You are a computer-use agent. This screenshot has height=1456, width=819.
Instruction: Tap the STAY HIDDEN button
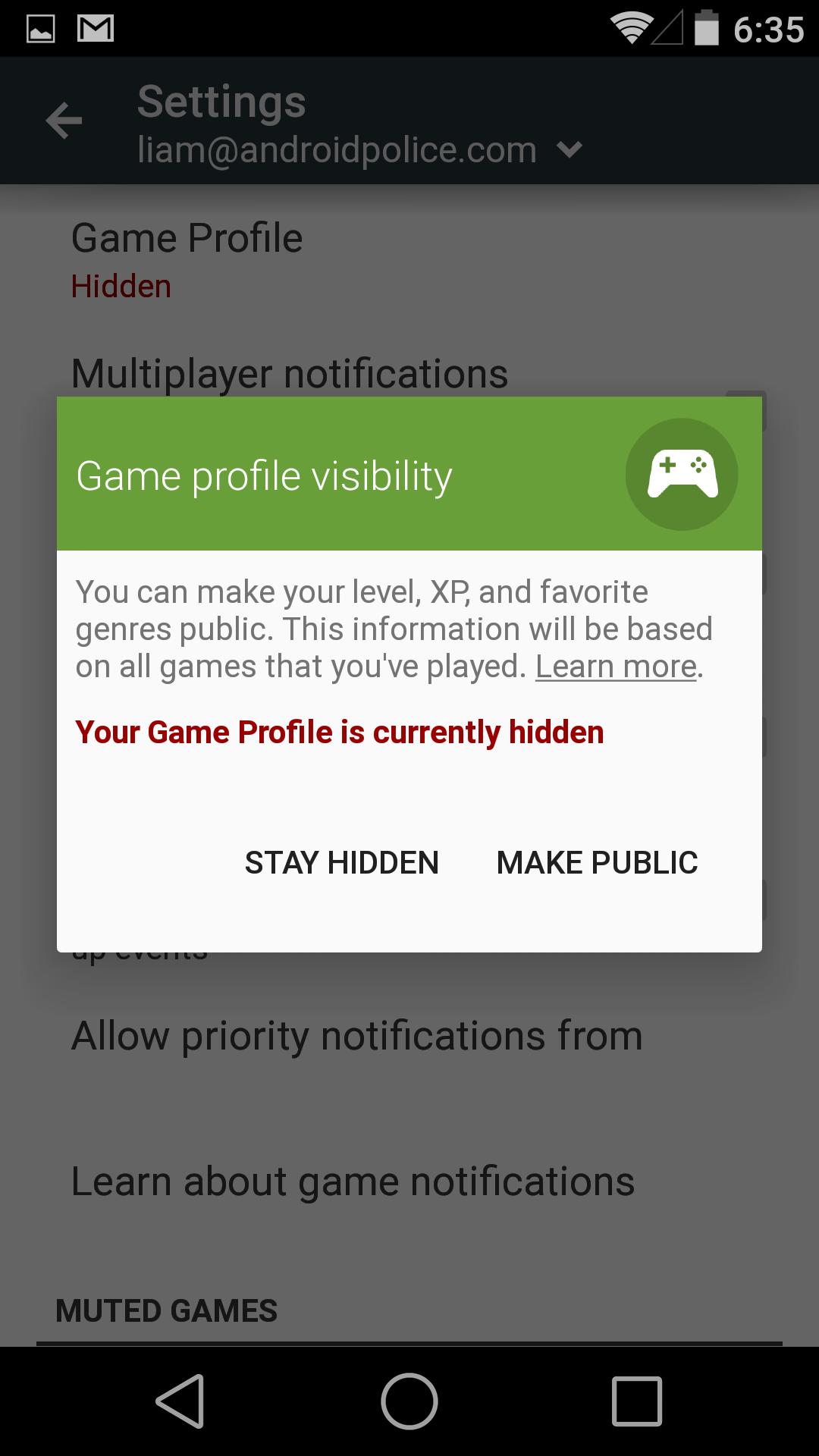click(342, 863)
